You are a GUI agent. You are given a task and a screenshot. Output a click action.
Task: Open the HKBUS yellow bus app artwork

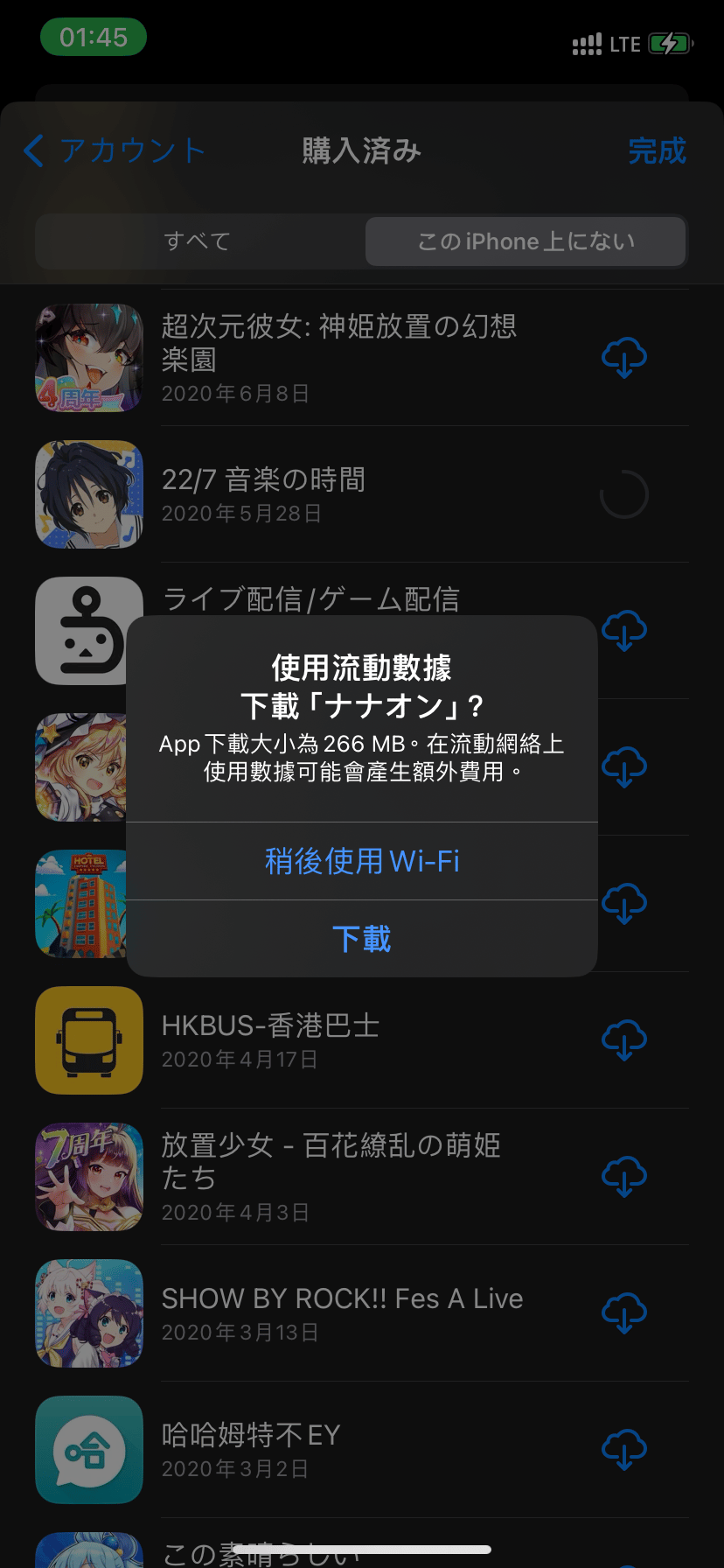point(88,1039)
